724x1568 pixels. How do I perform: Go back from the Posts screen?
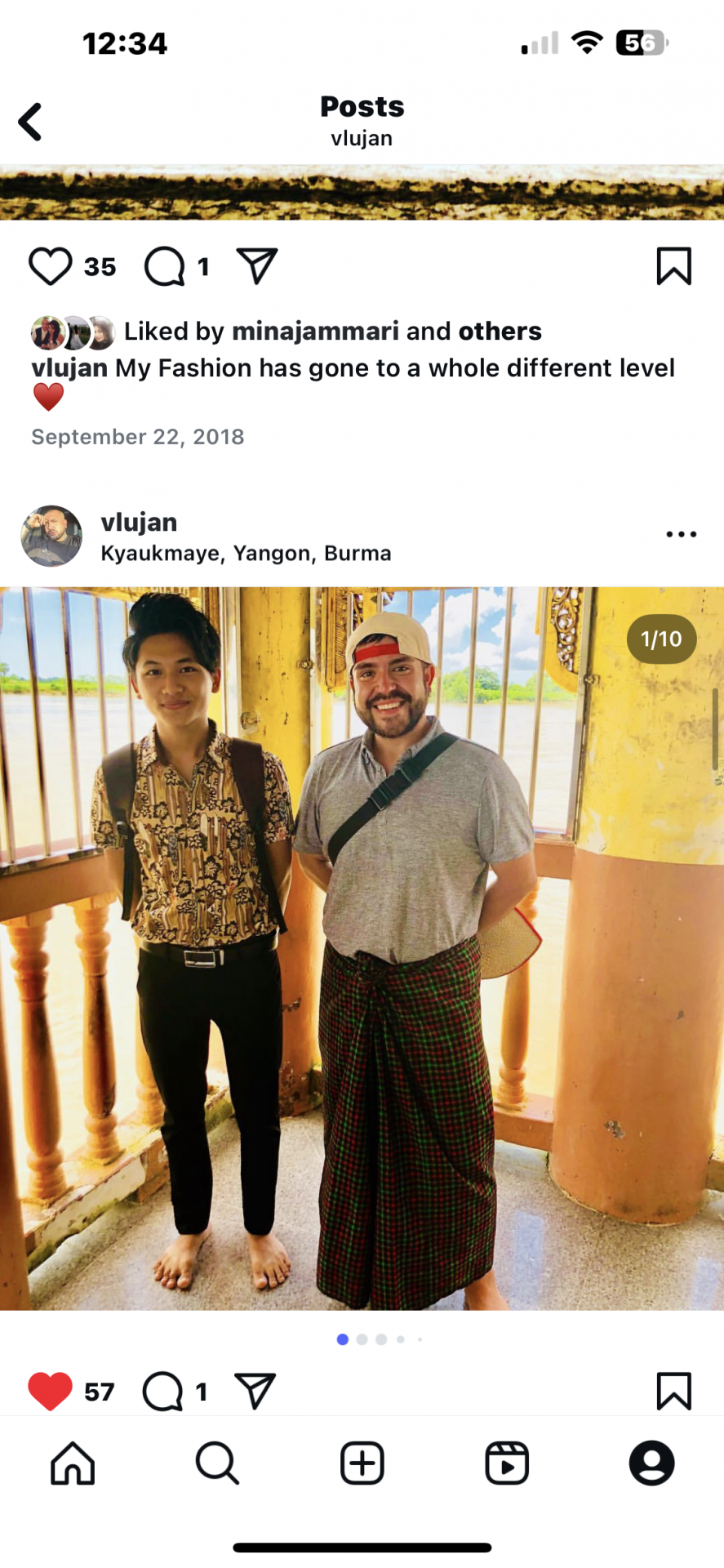coord(30,122)
